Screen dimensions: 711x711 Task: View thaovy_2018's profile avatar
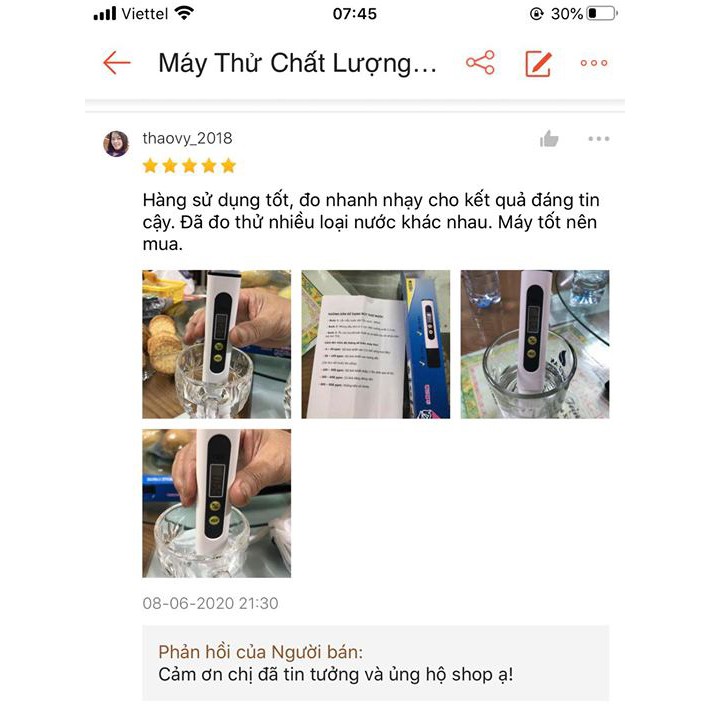[x=116, y=143]
